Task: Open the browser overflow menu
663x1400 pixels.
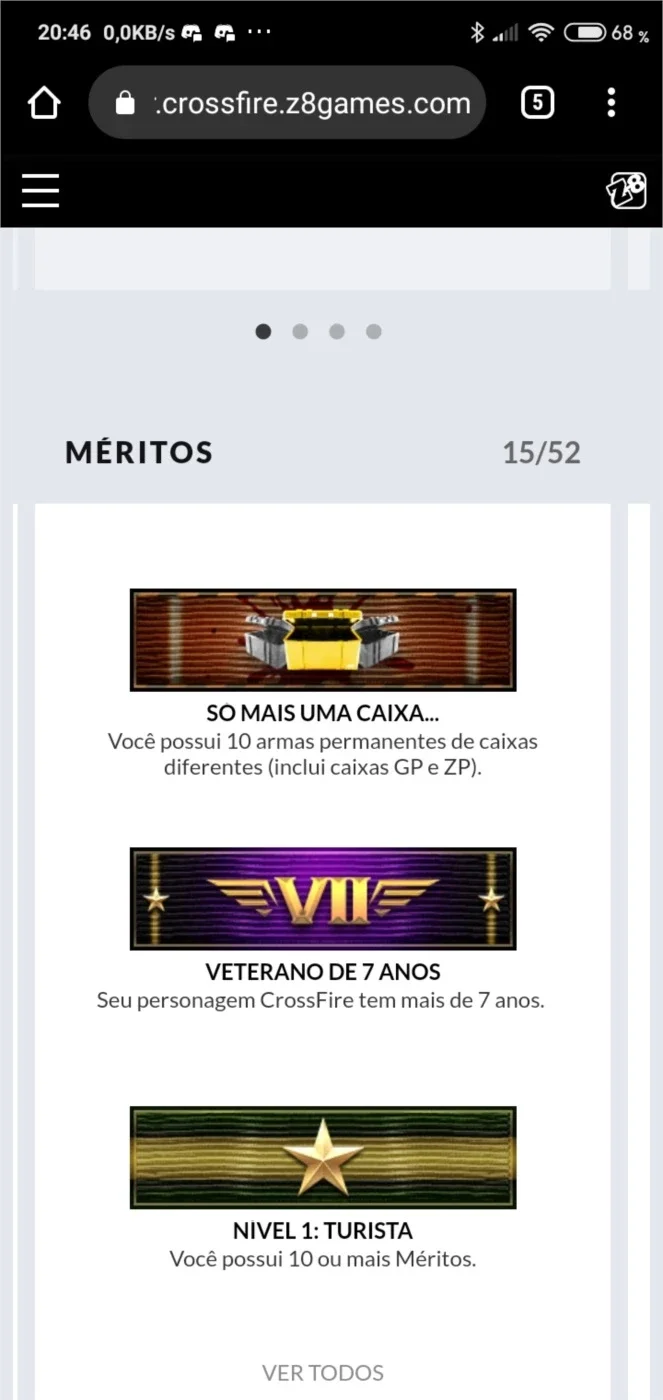Action: pos(611,102)
